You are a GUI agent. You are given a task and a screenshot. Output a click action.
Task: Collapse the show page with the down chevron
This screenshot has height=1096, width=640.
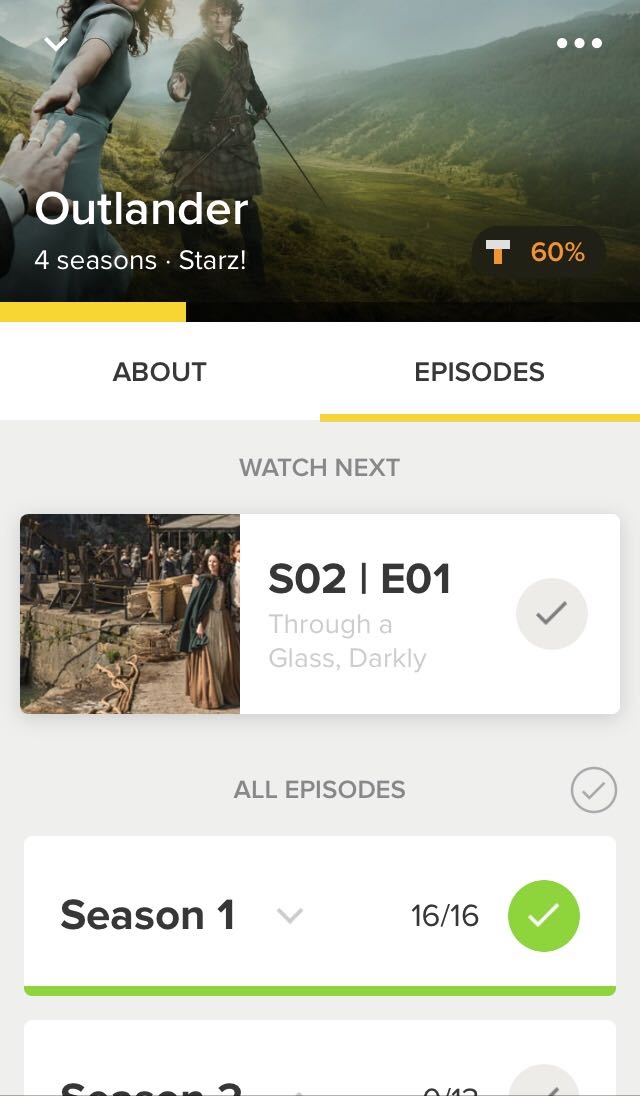click(56, 44)
